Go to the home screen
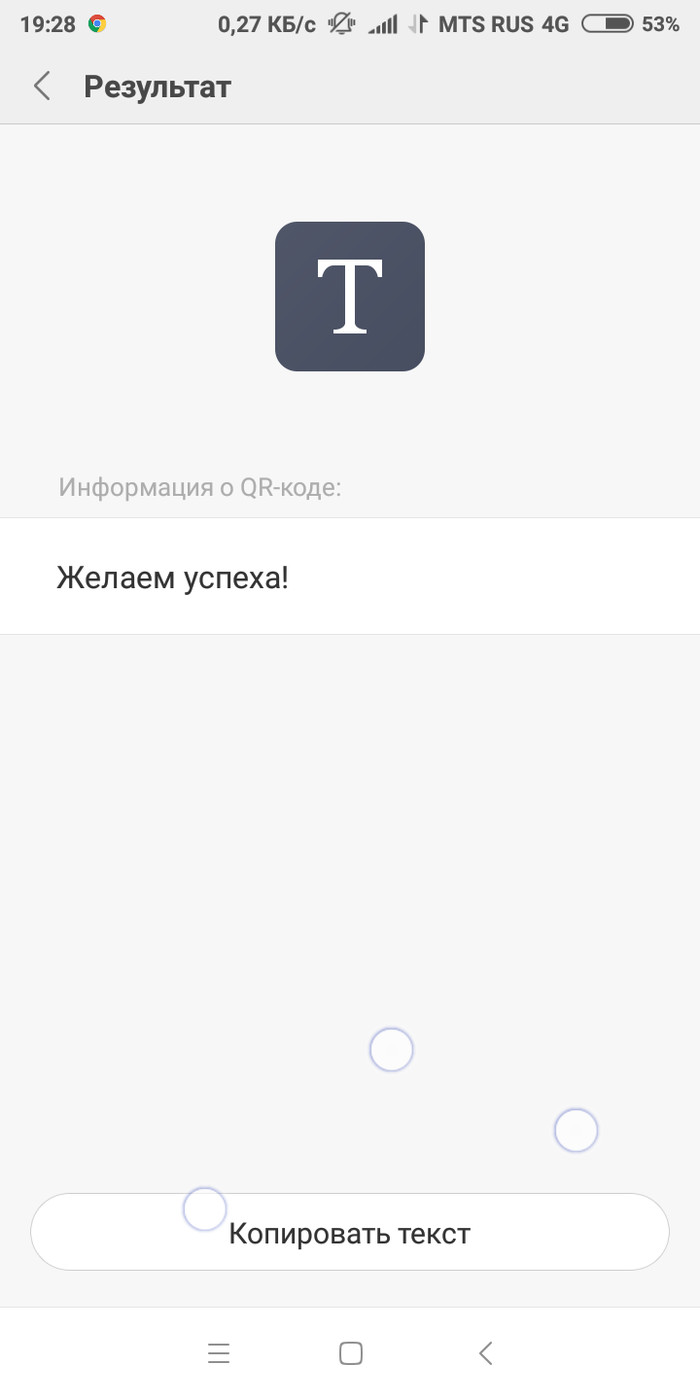700x1400 pixels. pos(351,1354)
